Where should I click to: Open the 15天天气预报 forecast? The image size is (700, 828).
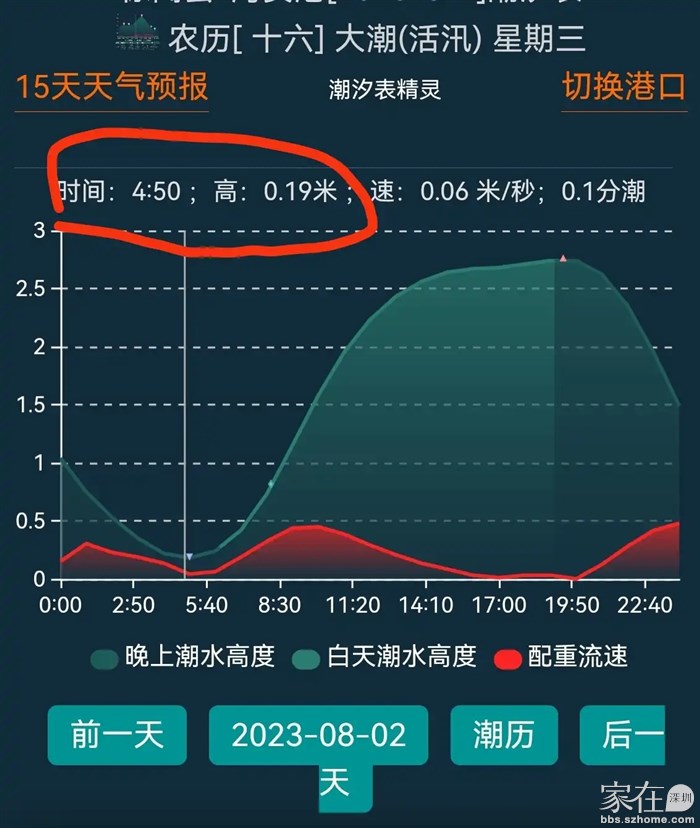[x=112, y=86]
